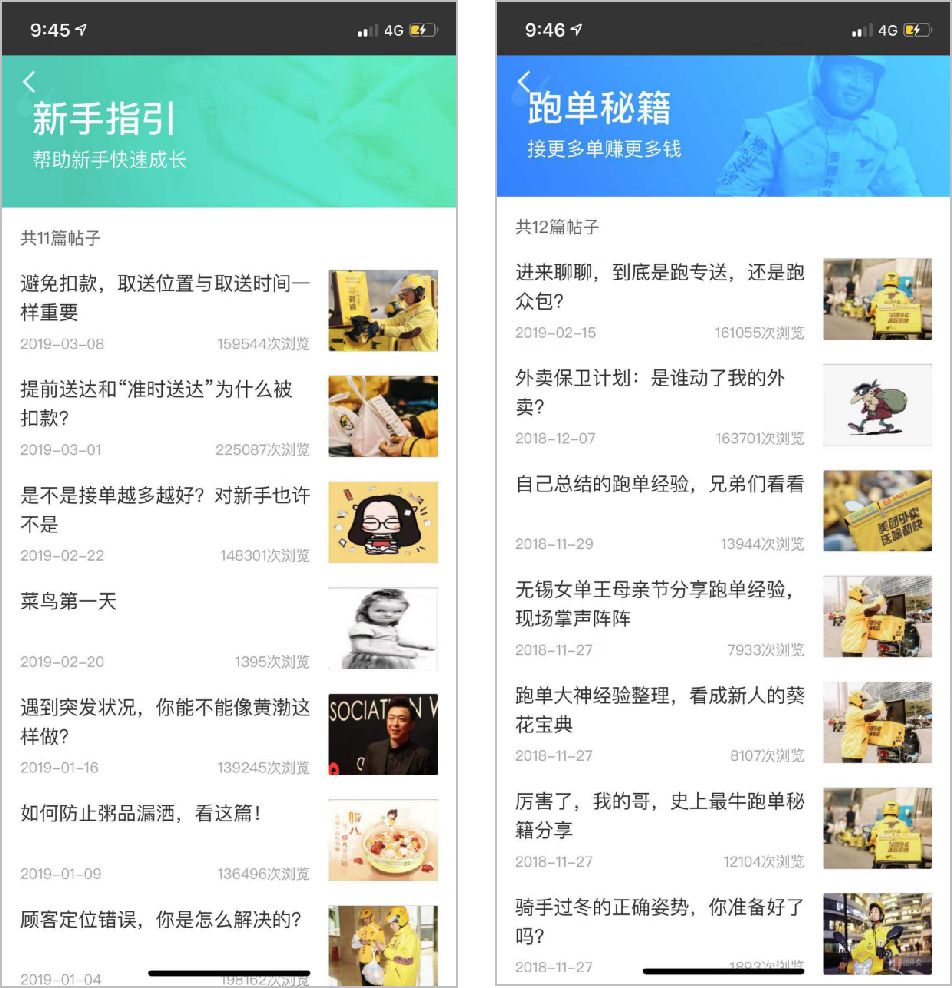Go back from the 跑单秘籍 page
This screenshot has height=988, width=952.
coord(525,81)
